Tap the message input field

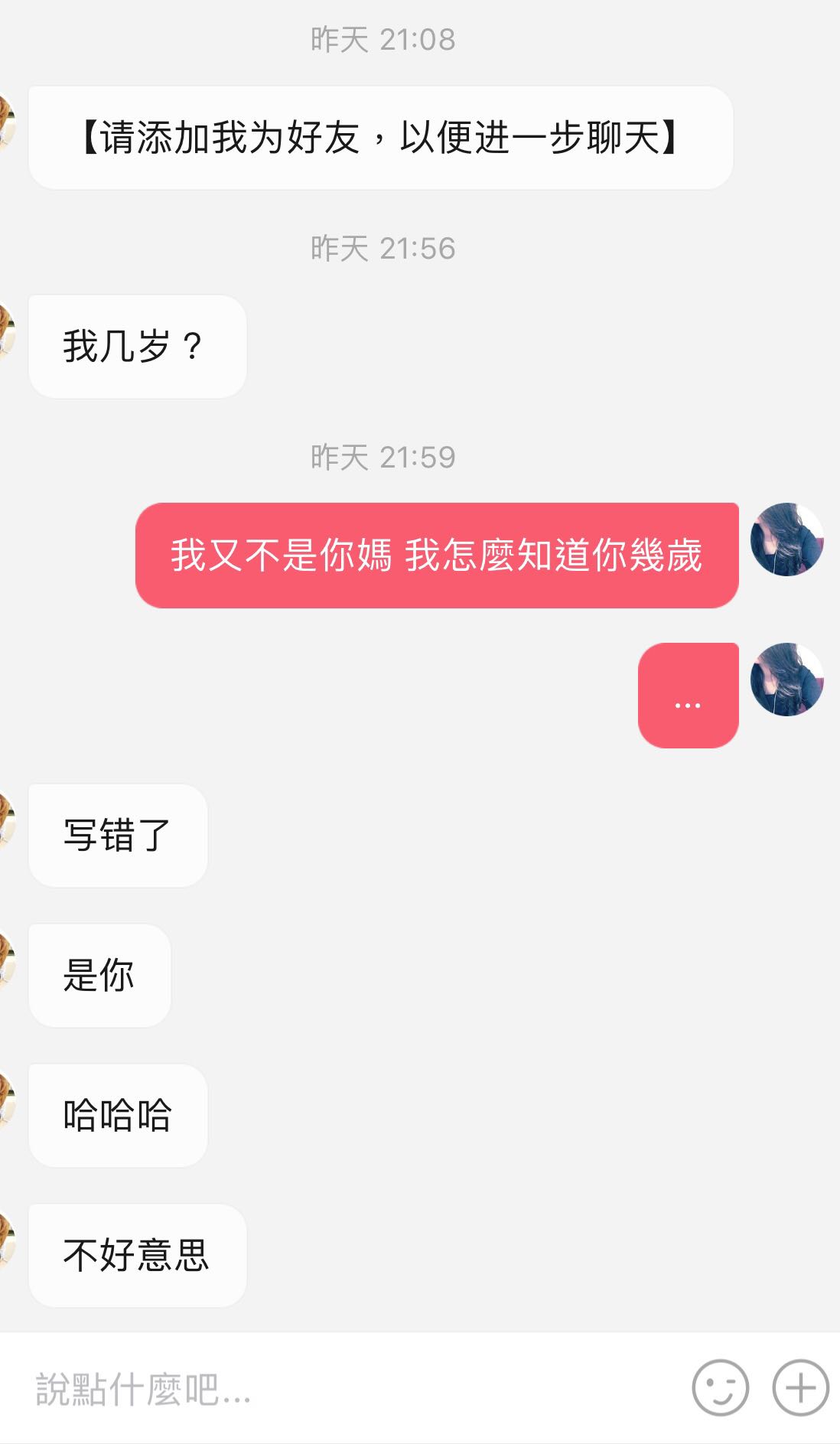coord(352,1388)
